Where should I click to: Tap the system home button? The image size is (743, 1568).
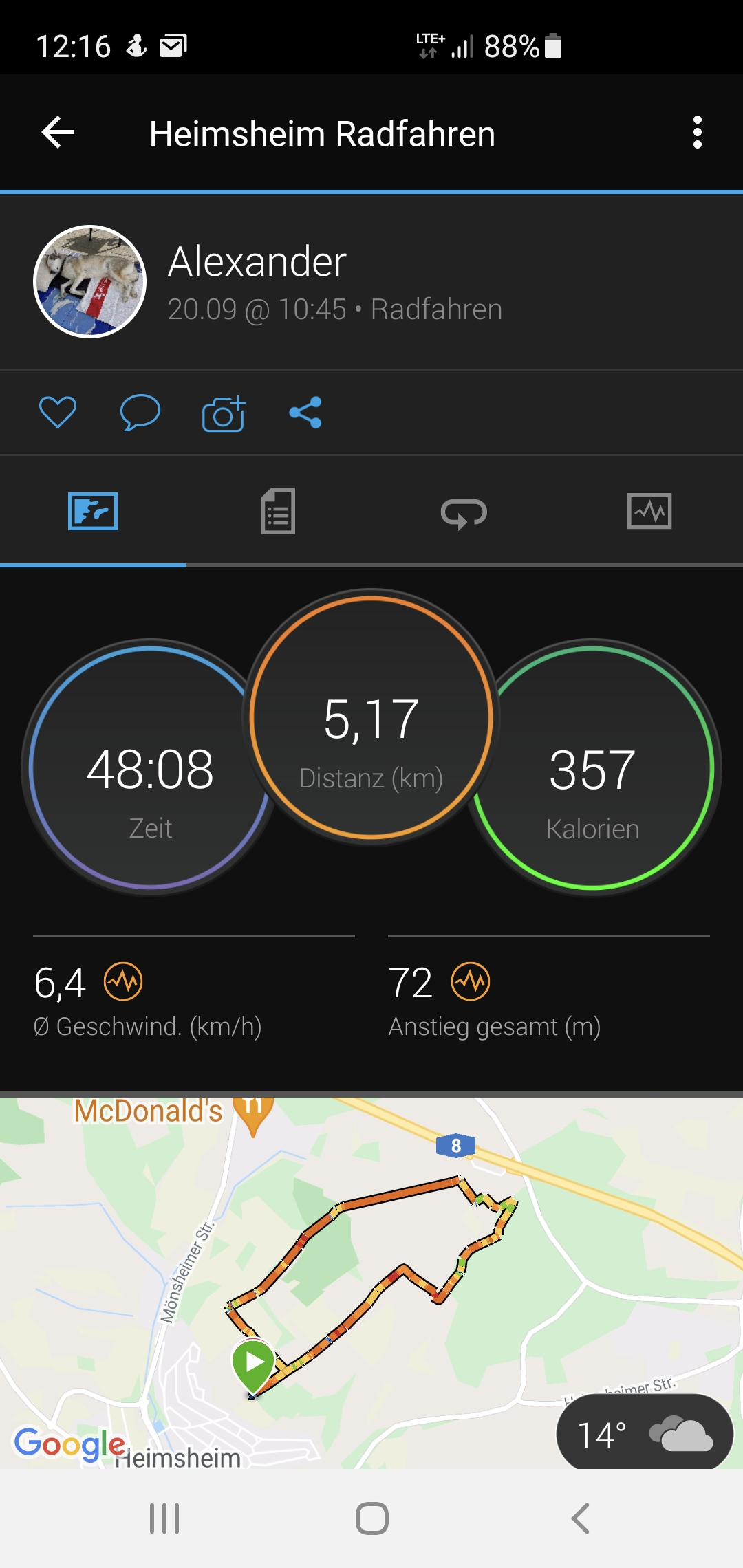click(x=371, y=1518)
